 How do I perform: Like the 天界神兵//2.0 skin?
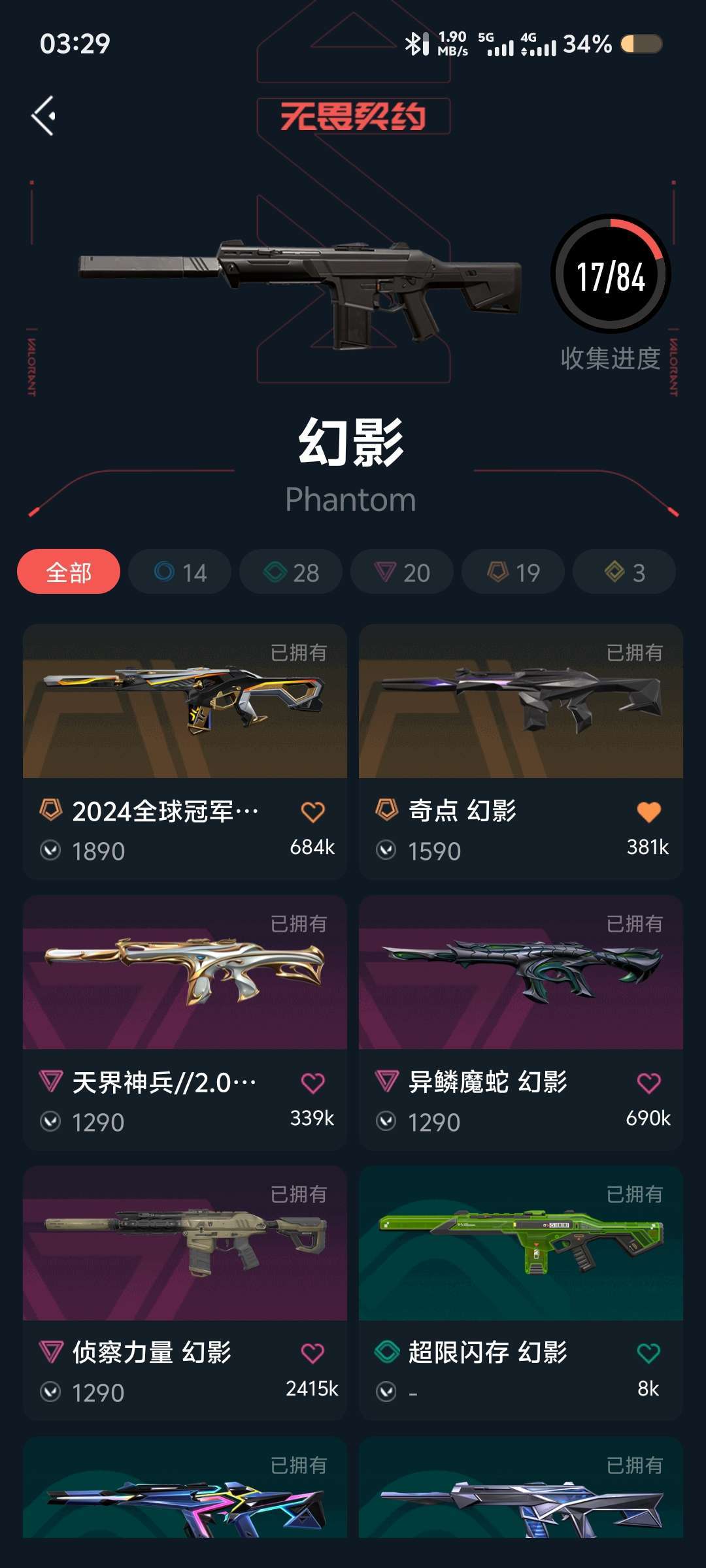[312, 1083]
